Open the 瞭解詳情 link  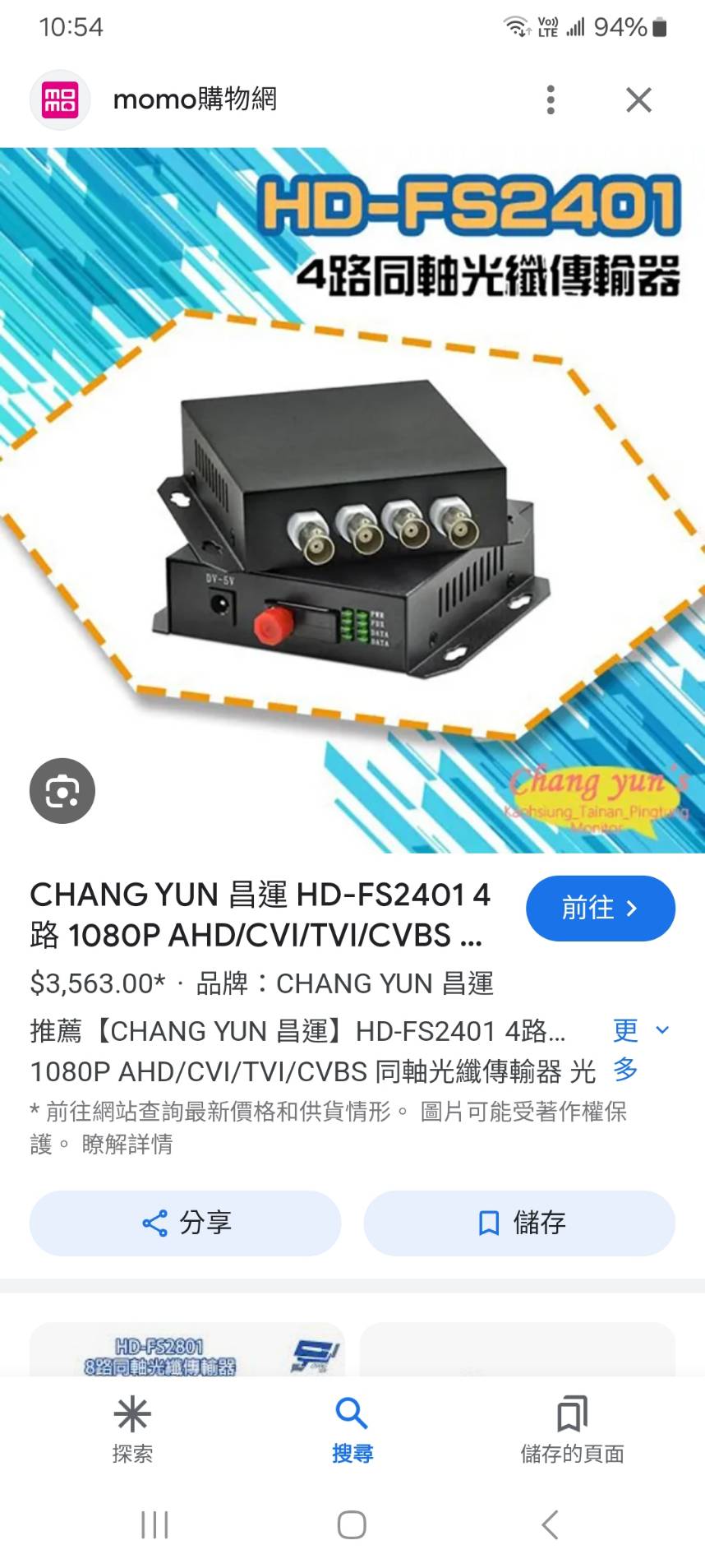point(127,1144)
